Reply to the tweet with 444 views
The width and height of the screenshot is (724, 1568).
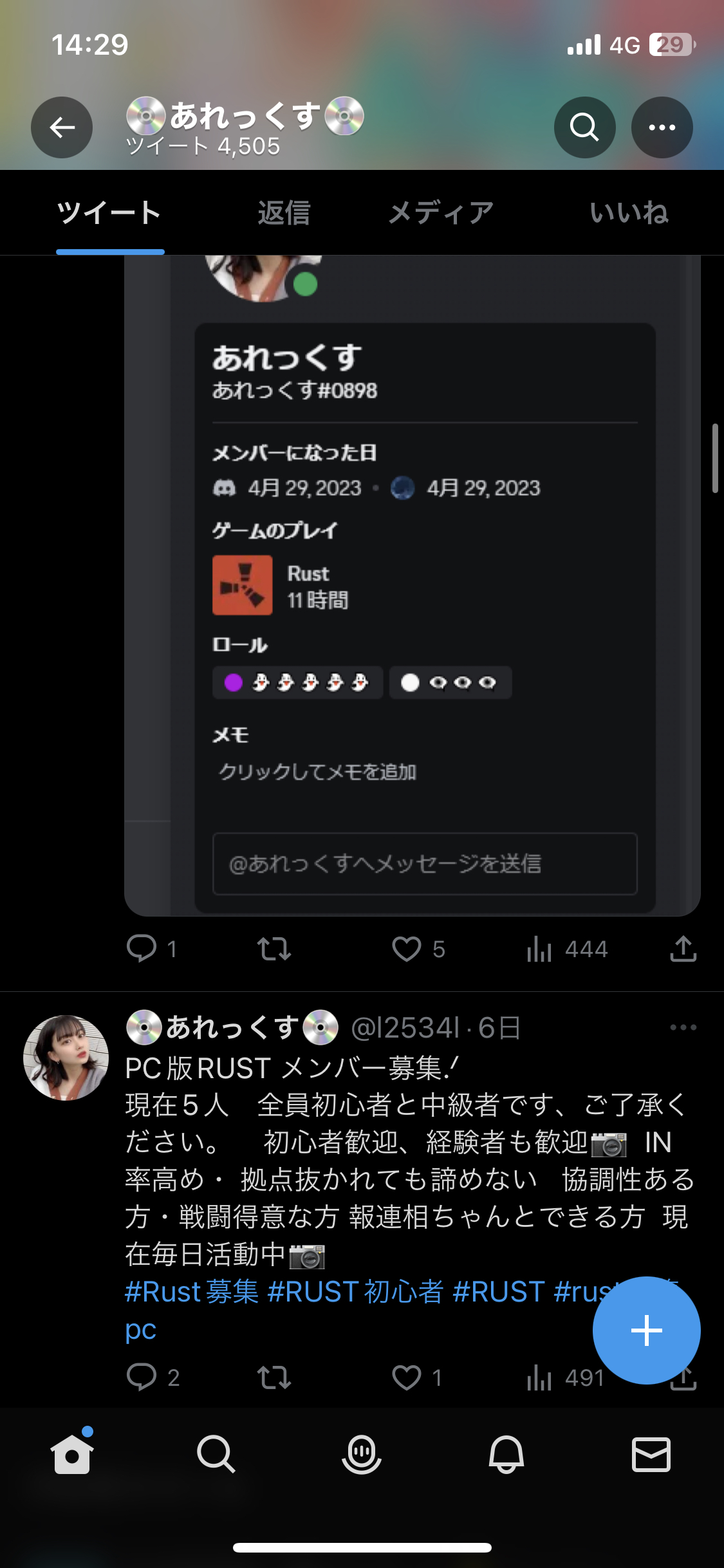(142, 949)
